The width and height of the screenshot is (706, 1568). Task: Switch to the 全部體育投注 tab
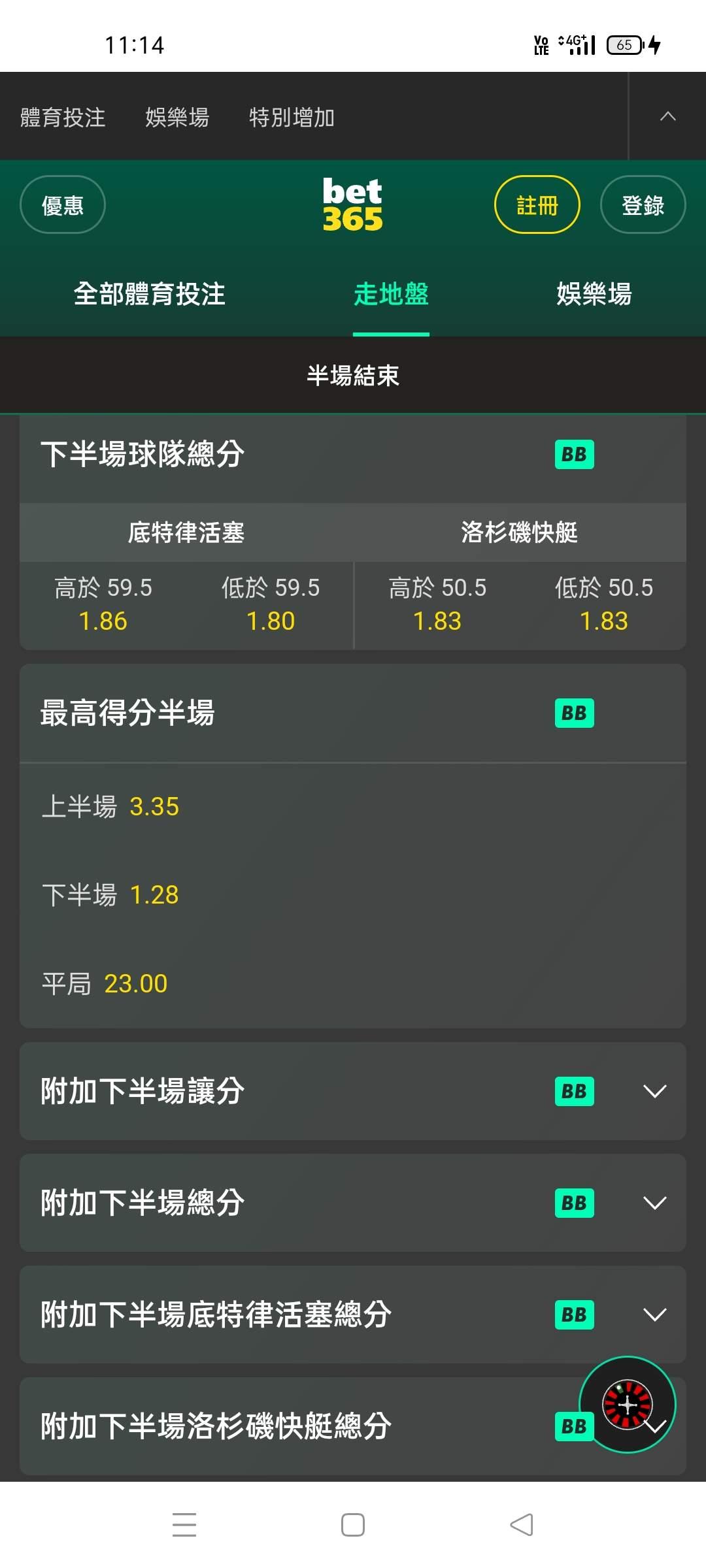point(149,294)
